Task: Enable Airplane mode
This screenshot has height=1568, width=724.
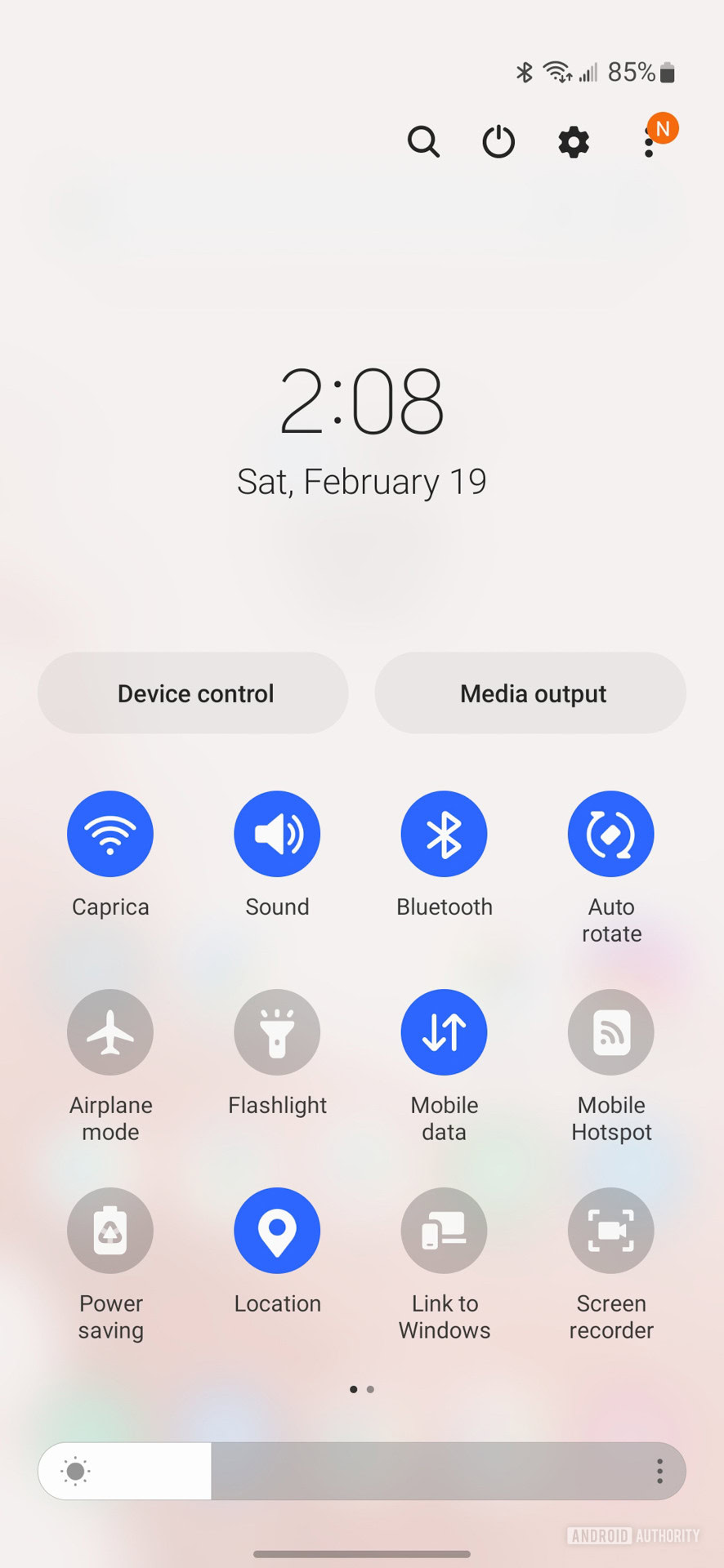Action: tap(110, 1032)
